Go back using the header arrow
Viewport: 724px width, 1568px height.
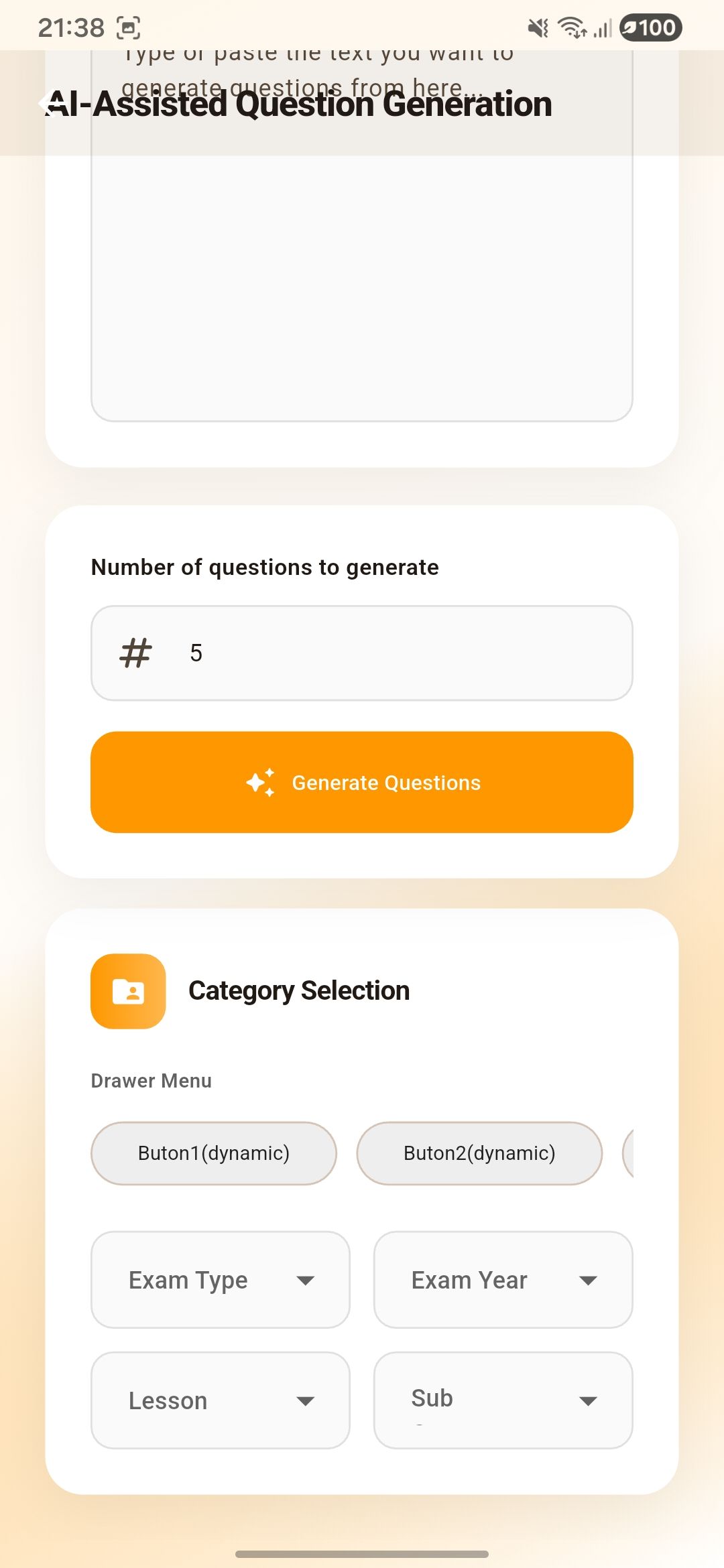[x=47, y=104]
